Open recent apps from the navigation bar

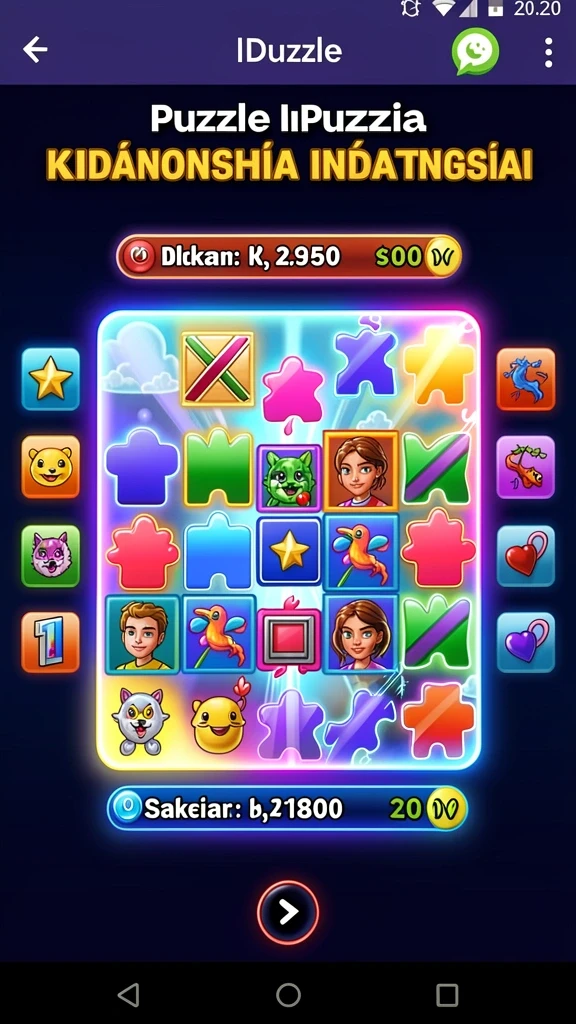[x=447, y=995]
